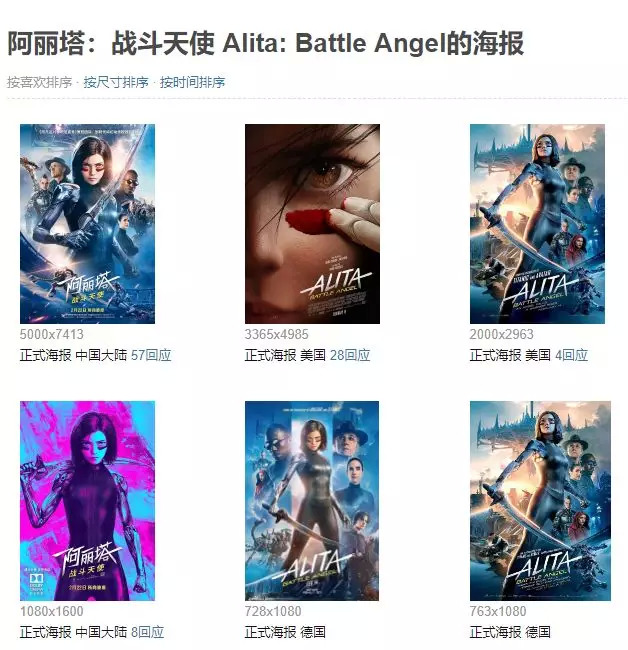Viewport: 628px width, 650px height.
Task: Open the 728x1080 Germany poster
Action: pos(312,500)
